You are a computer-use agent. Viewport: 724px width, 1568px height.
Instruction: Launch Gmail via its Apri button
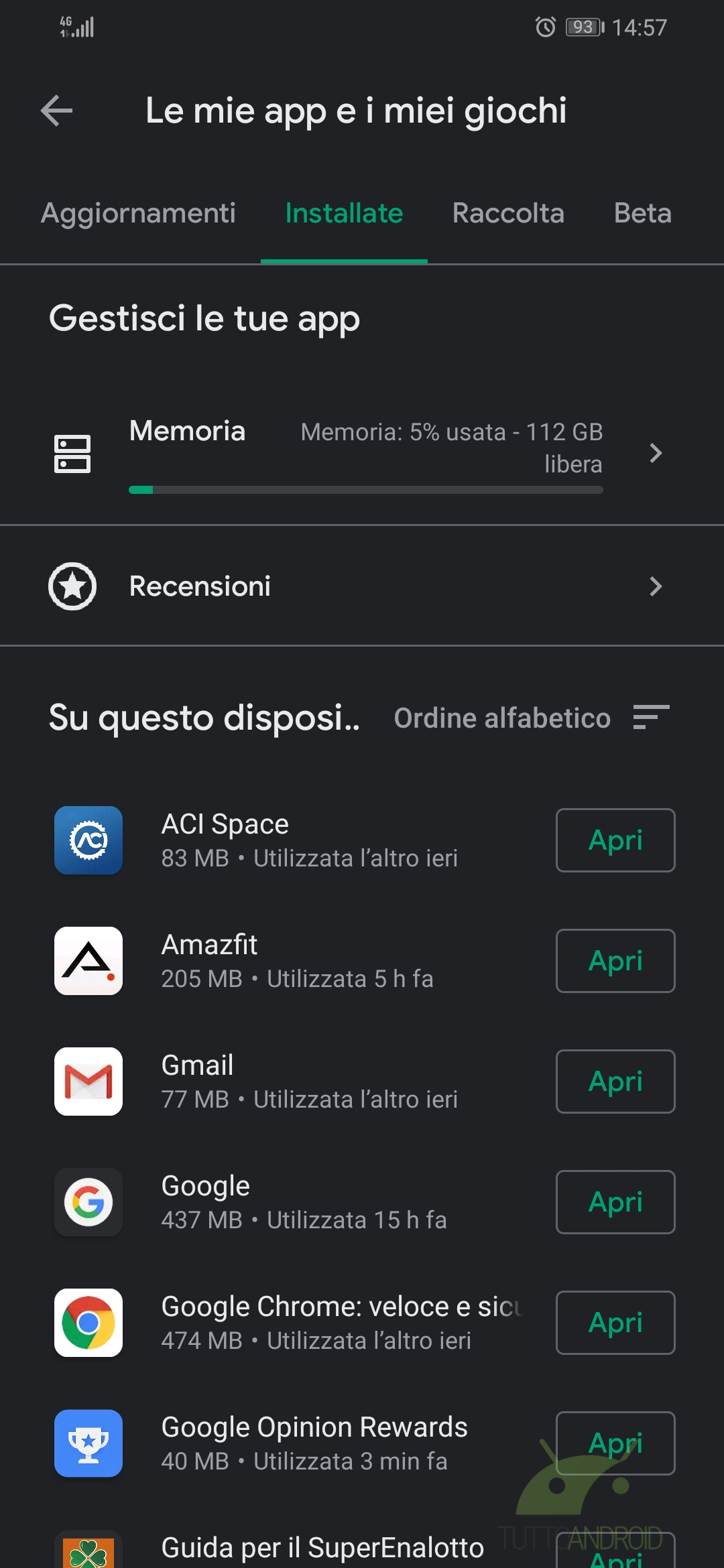[615, 1082]
